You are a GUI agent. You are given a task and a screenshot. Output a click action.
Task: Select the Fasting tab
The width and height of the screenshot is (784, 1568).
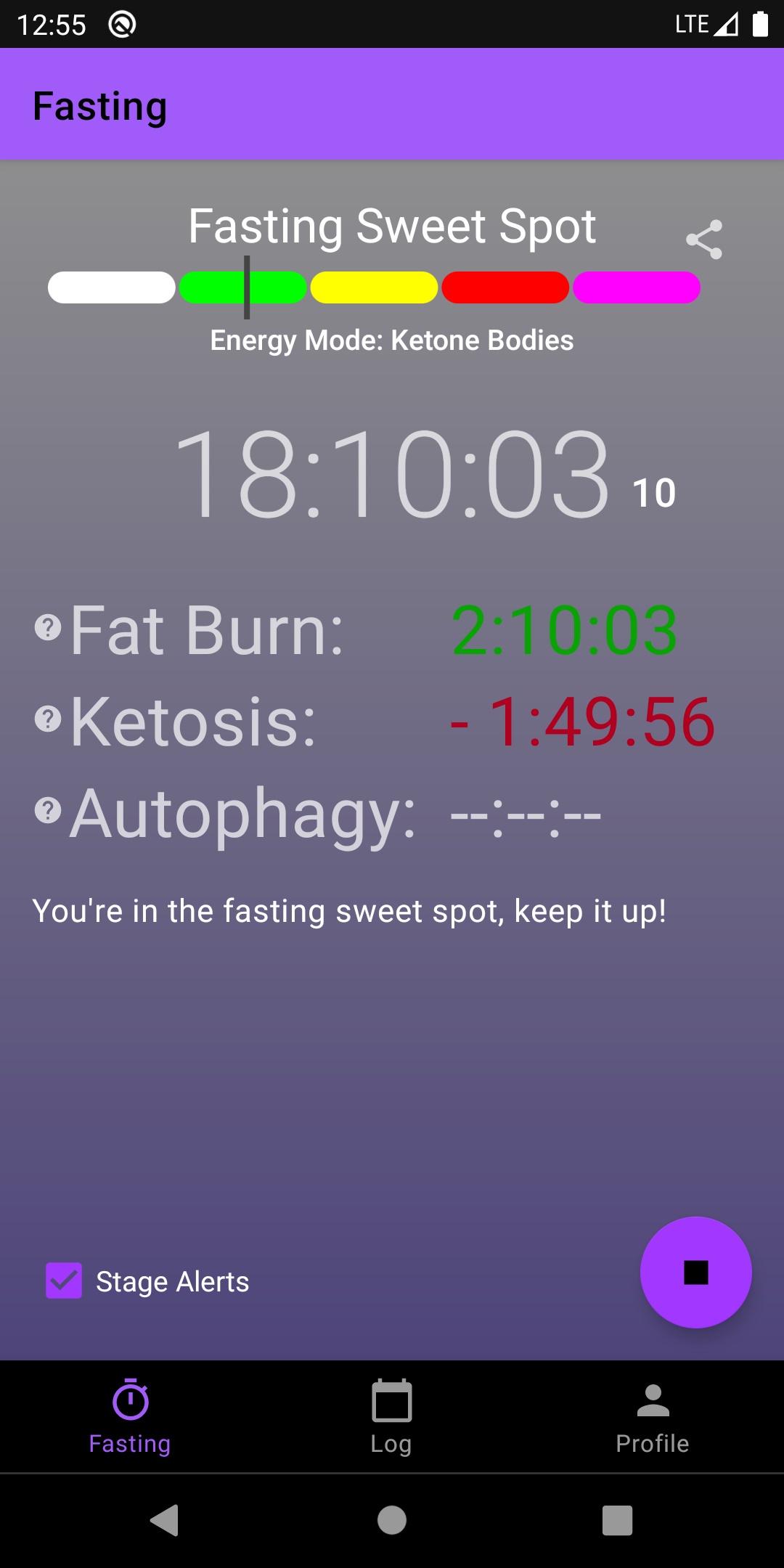click(130, 1417)
